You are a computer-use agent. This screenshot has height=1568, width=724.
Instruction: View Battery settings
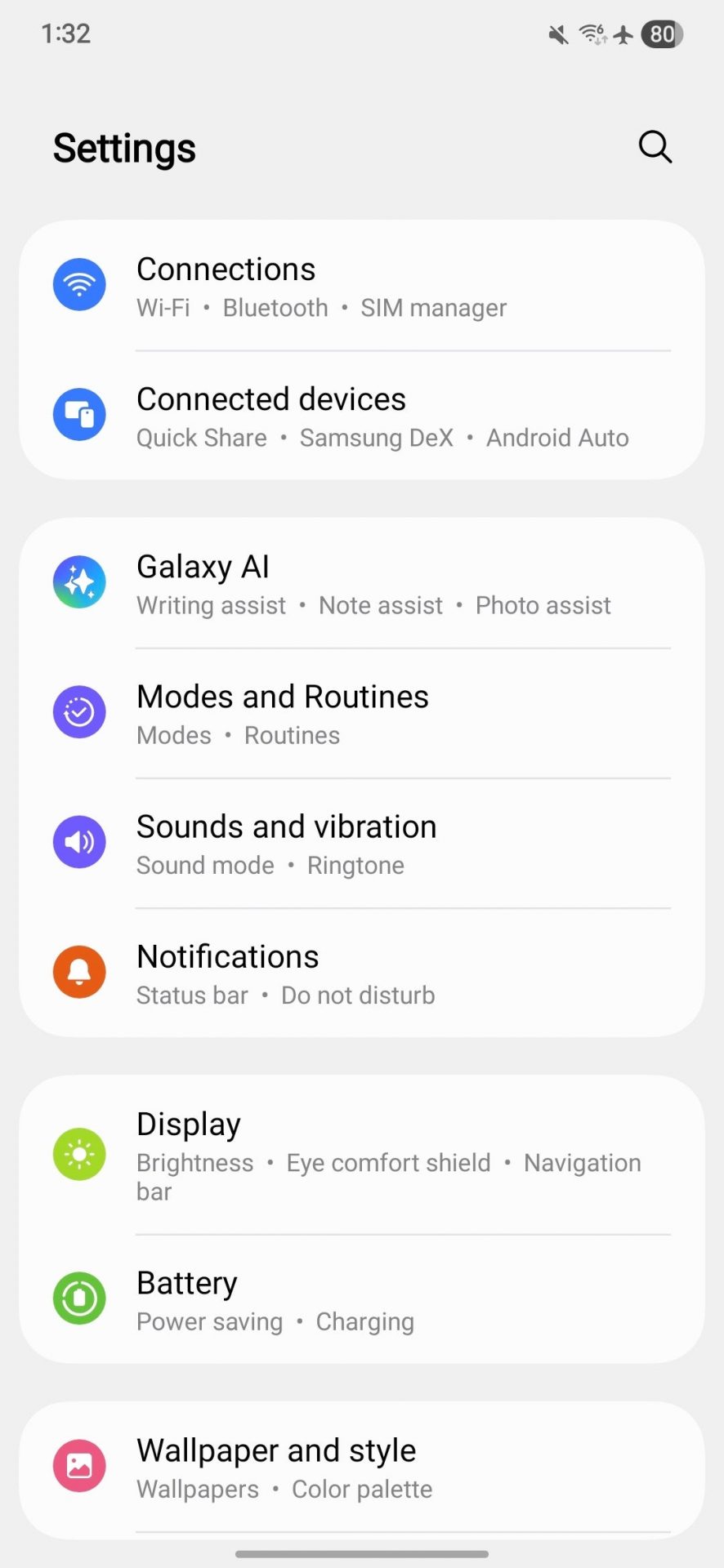coord(361,1299)
